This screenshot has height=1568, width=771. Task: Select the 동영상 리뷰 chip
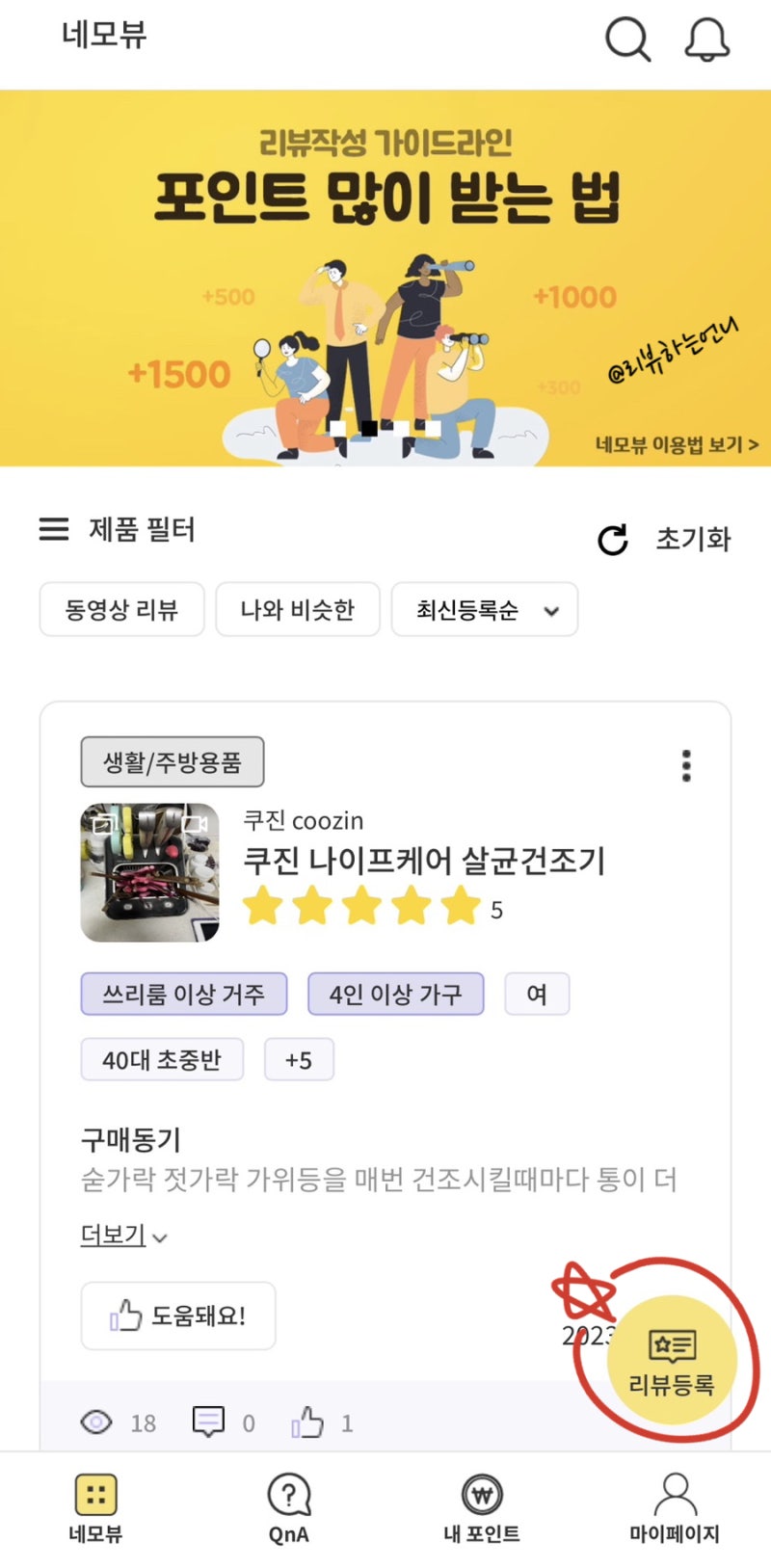(121, 609)
